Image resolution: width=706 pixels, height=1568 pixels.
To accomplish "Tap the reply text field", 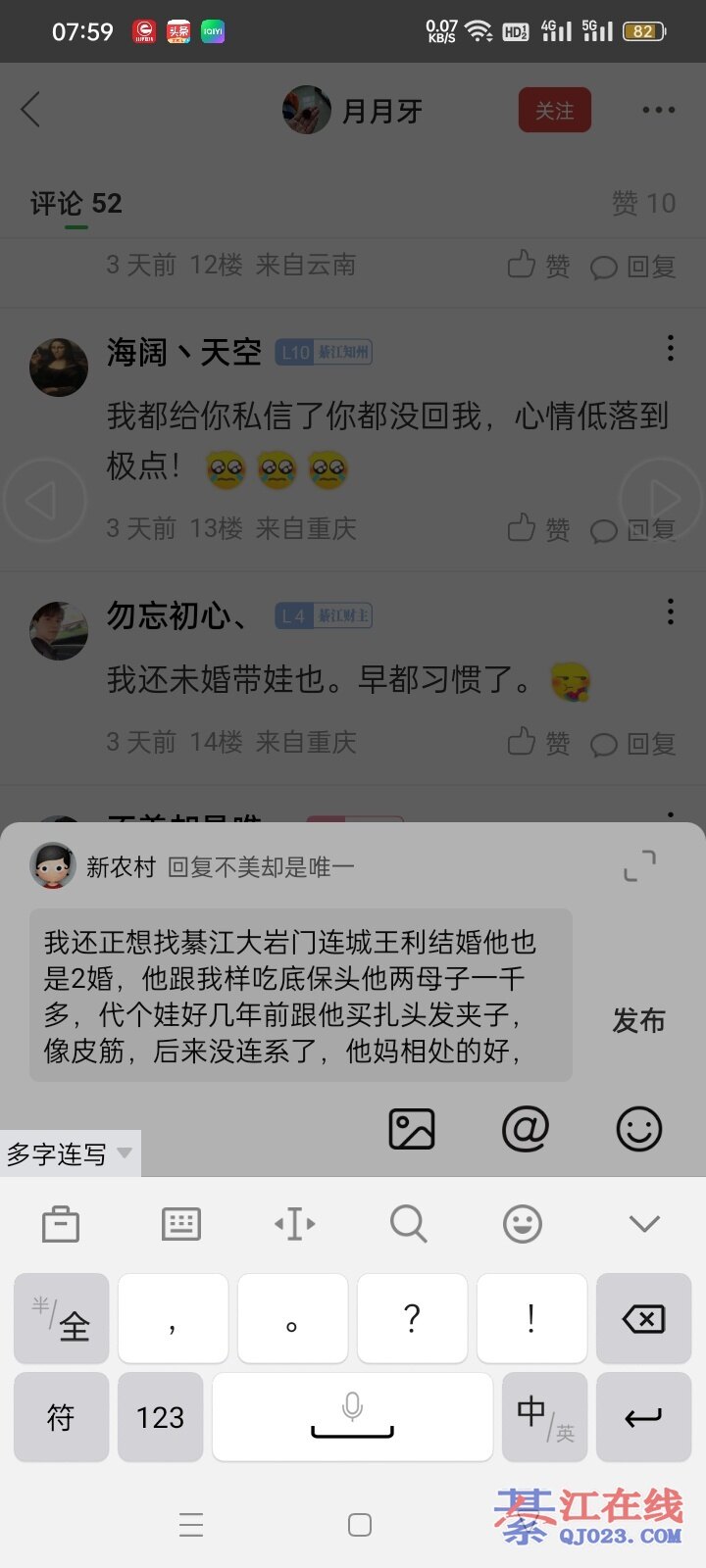I will 300,995.
